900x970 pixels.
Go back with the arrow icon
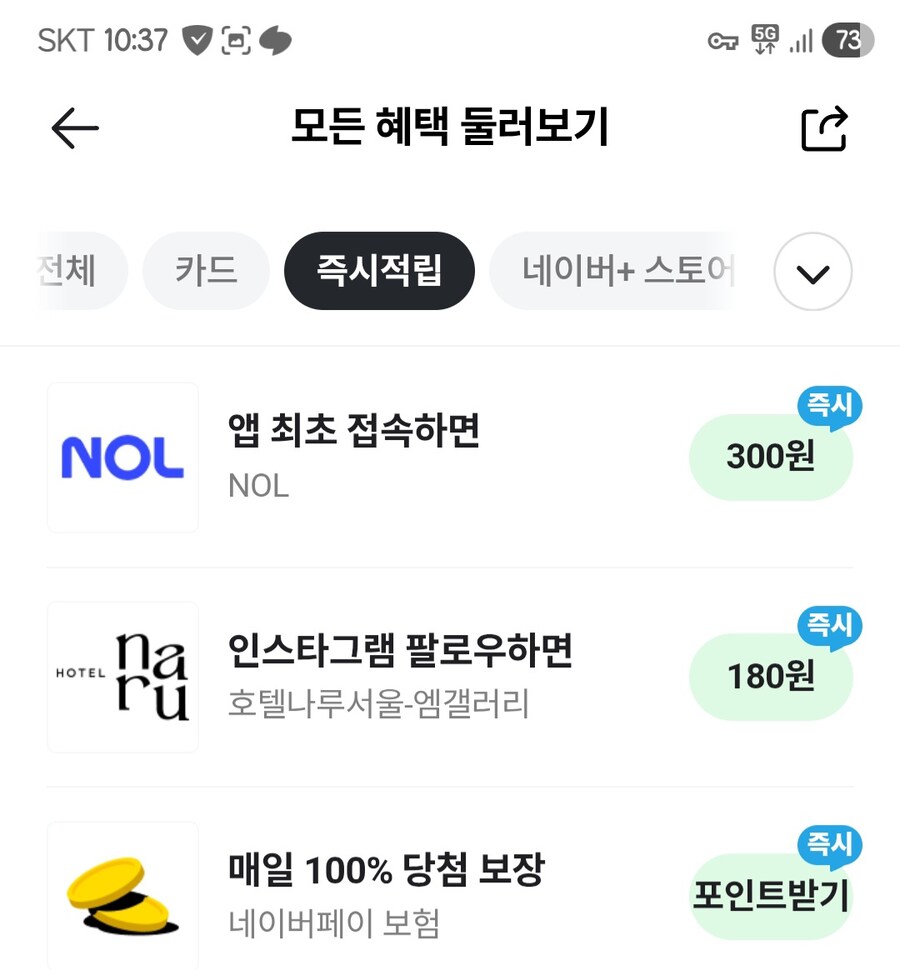75,129
